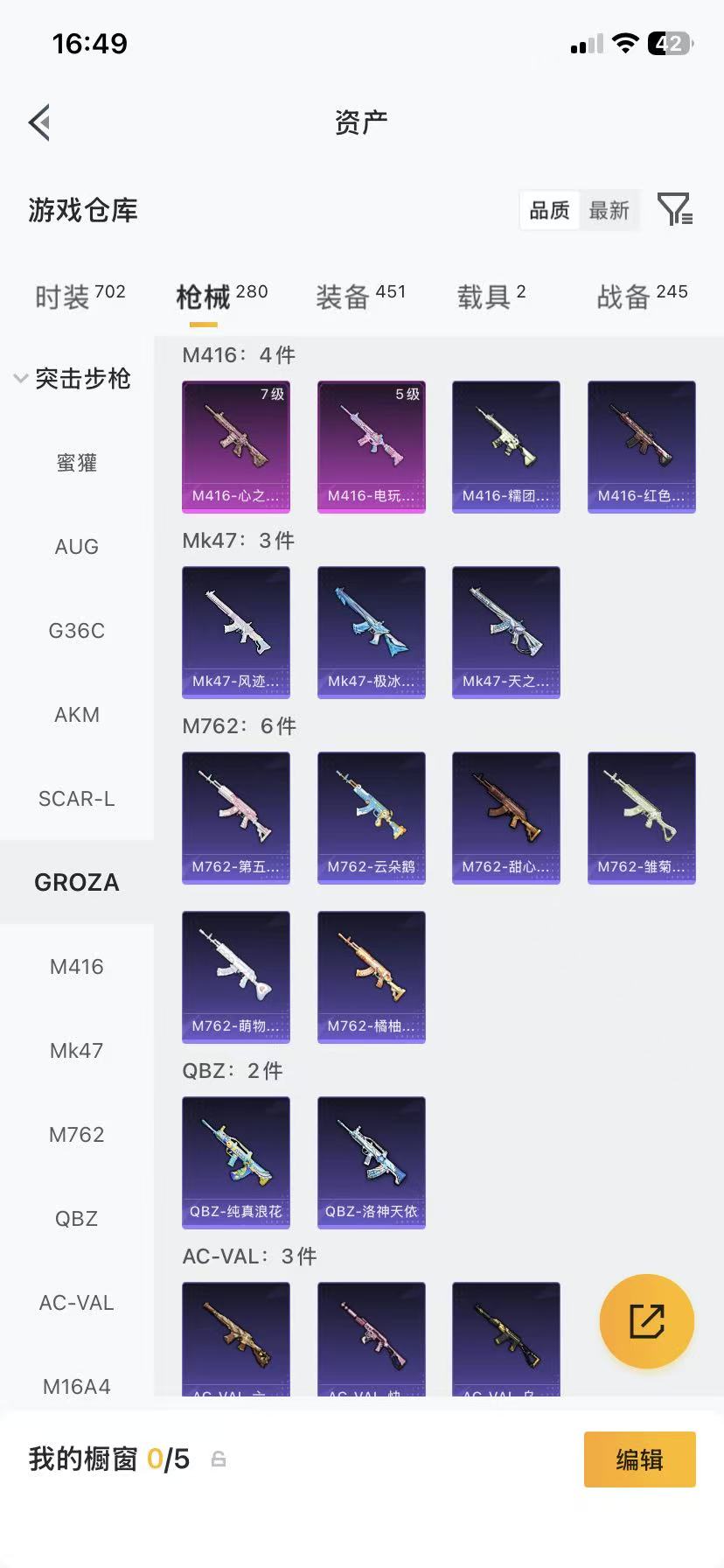Image resolution: width=724 pixels, height=1568 pixels.
Task: Tap the 编辑 button for 我的橱窗
Action: (x=639, y=1459)
